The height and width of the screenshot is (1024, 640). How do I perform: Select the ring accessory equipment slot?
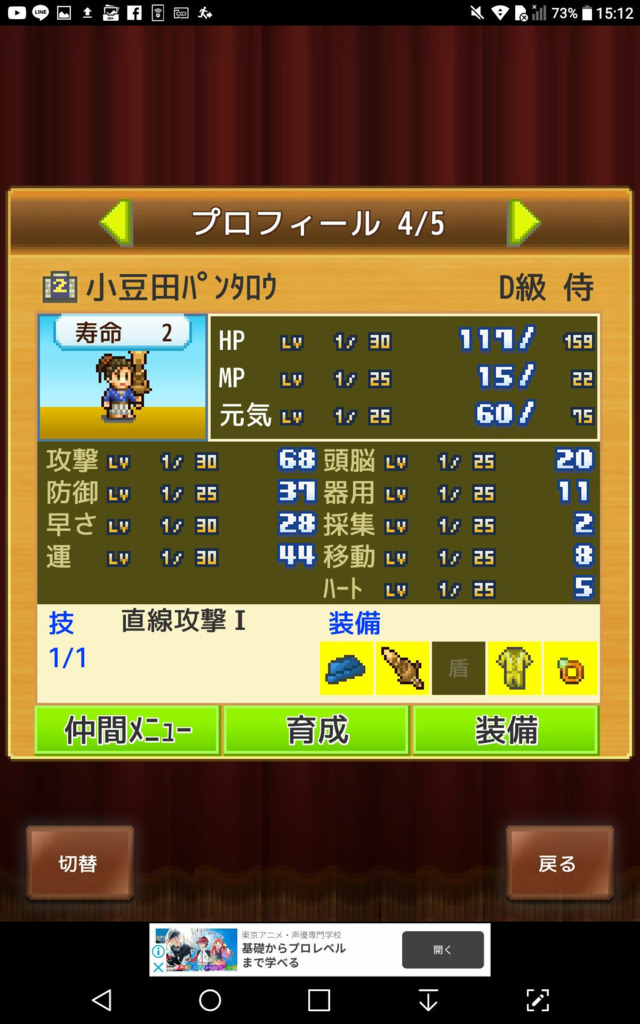pos(570,668)
